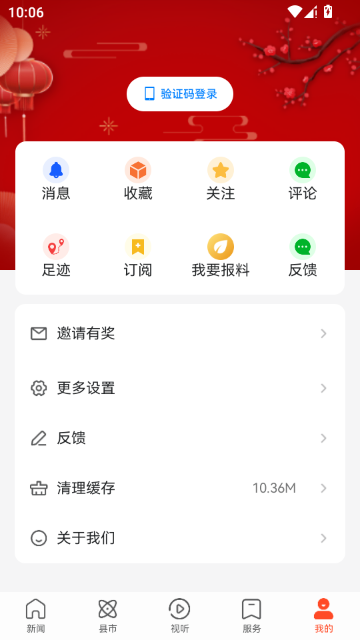The width and height of the screenshot is (360, 640).
Task: Open 反馈 icon in the grid
Action: click(302, 256)
